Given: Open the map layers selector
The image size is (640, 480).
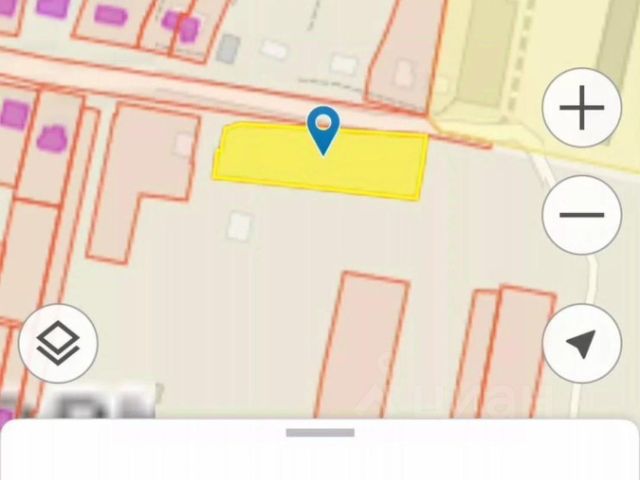Looking at the screenshot, I should [58, 343].
